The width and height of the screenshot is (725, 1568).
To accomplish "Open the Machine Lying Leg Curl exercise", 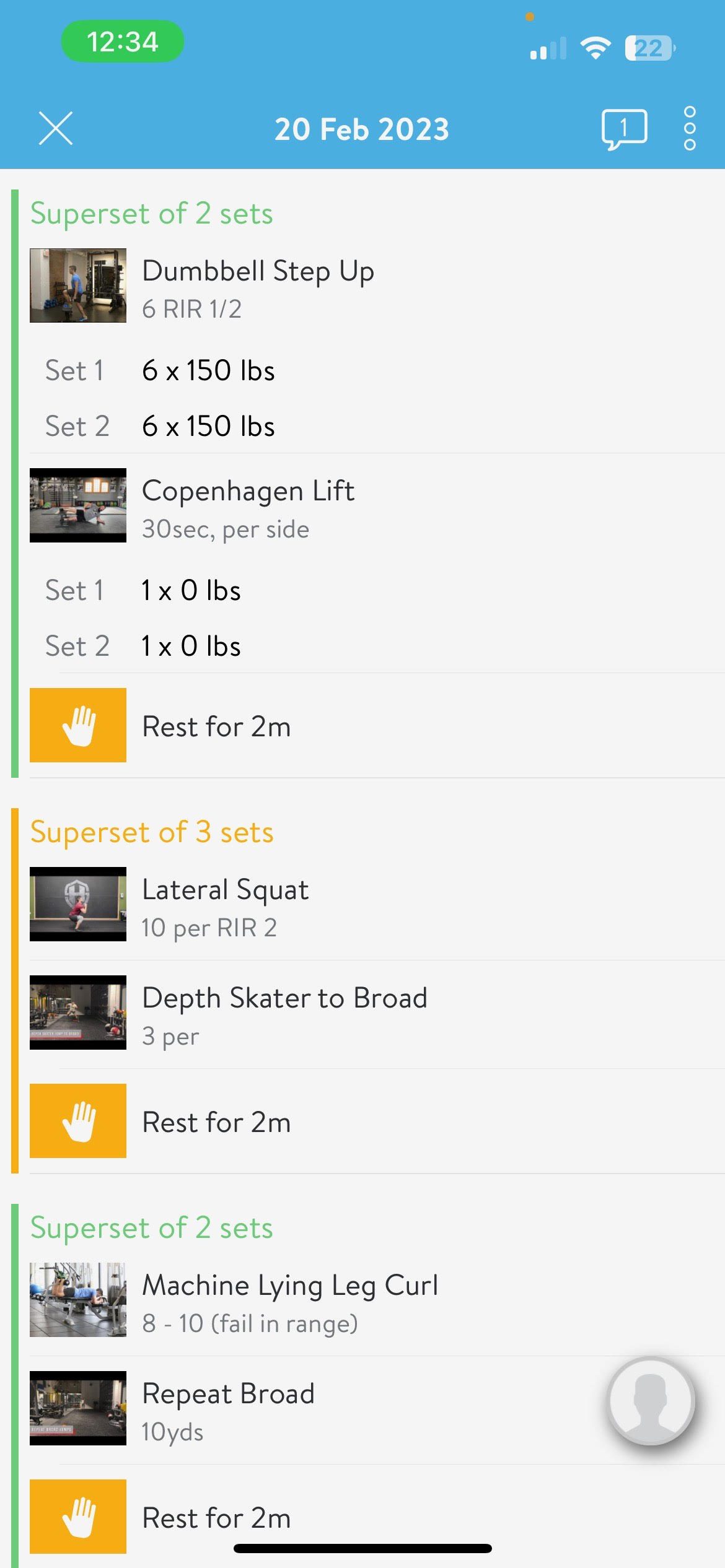I will (x=377, y=1300).
